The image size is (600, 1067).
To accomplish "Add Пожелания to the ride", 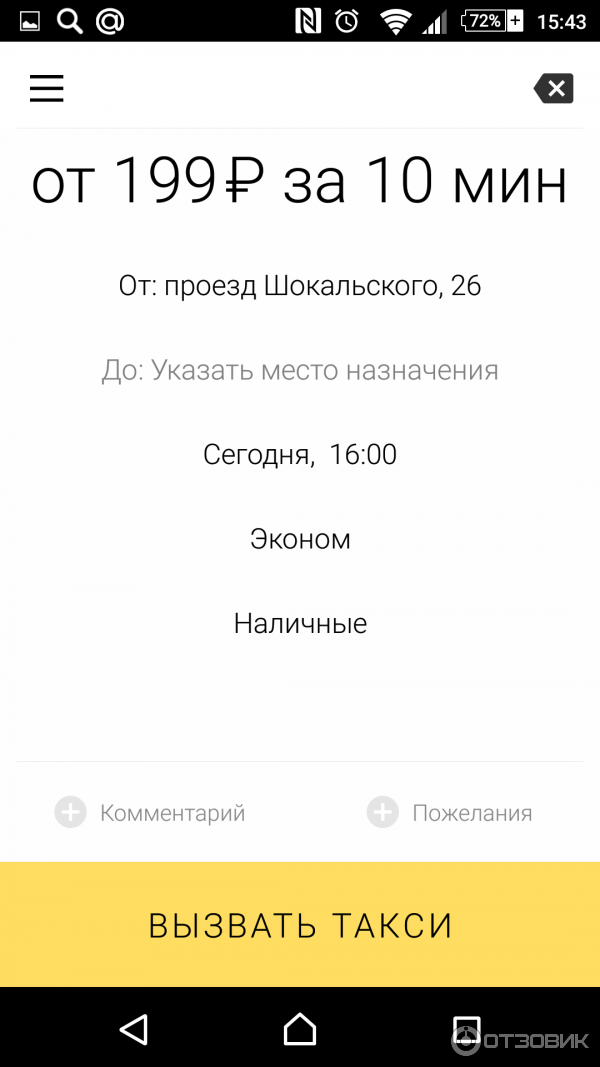I will coord(450,813).
